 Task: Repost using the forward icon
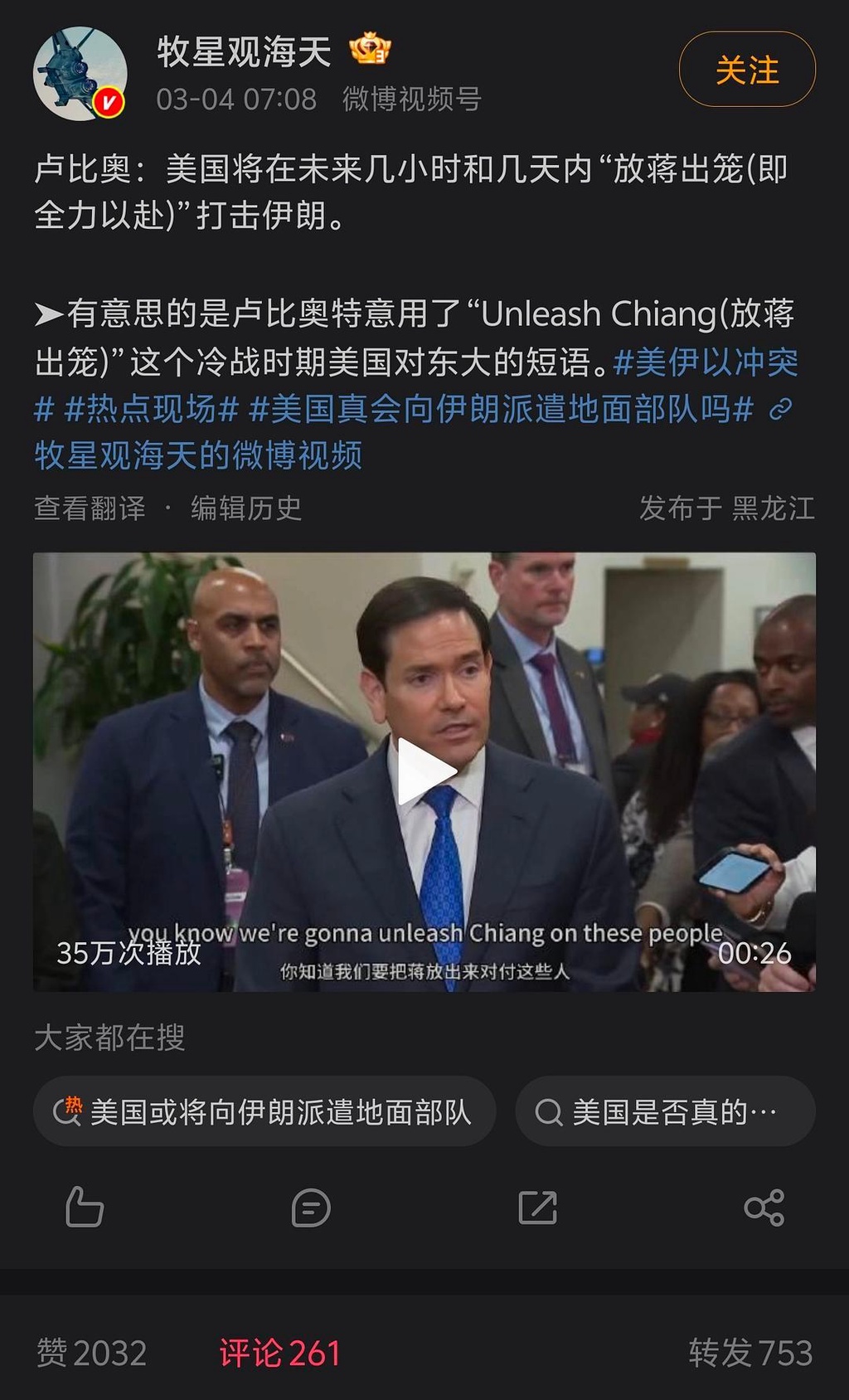tap(537, 1207)
